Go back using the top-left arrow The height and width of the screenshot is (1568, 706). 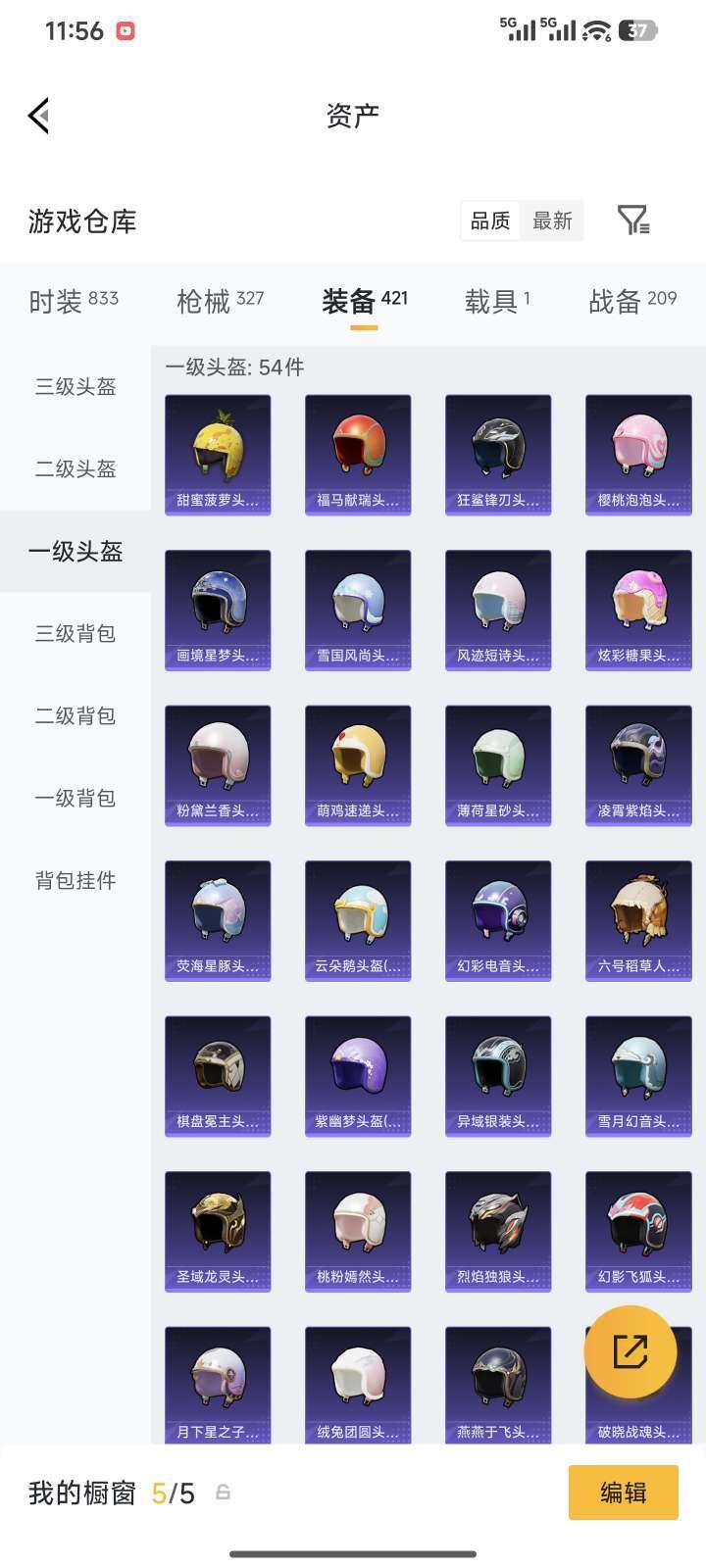pyautogui.click(x=39, y=116)
